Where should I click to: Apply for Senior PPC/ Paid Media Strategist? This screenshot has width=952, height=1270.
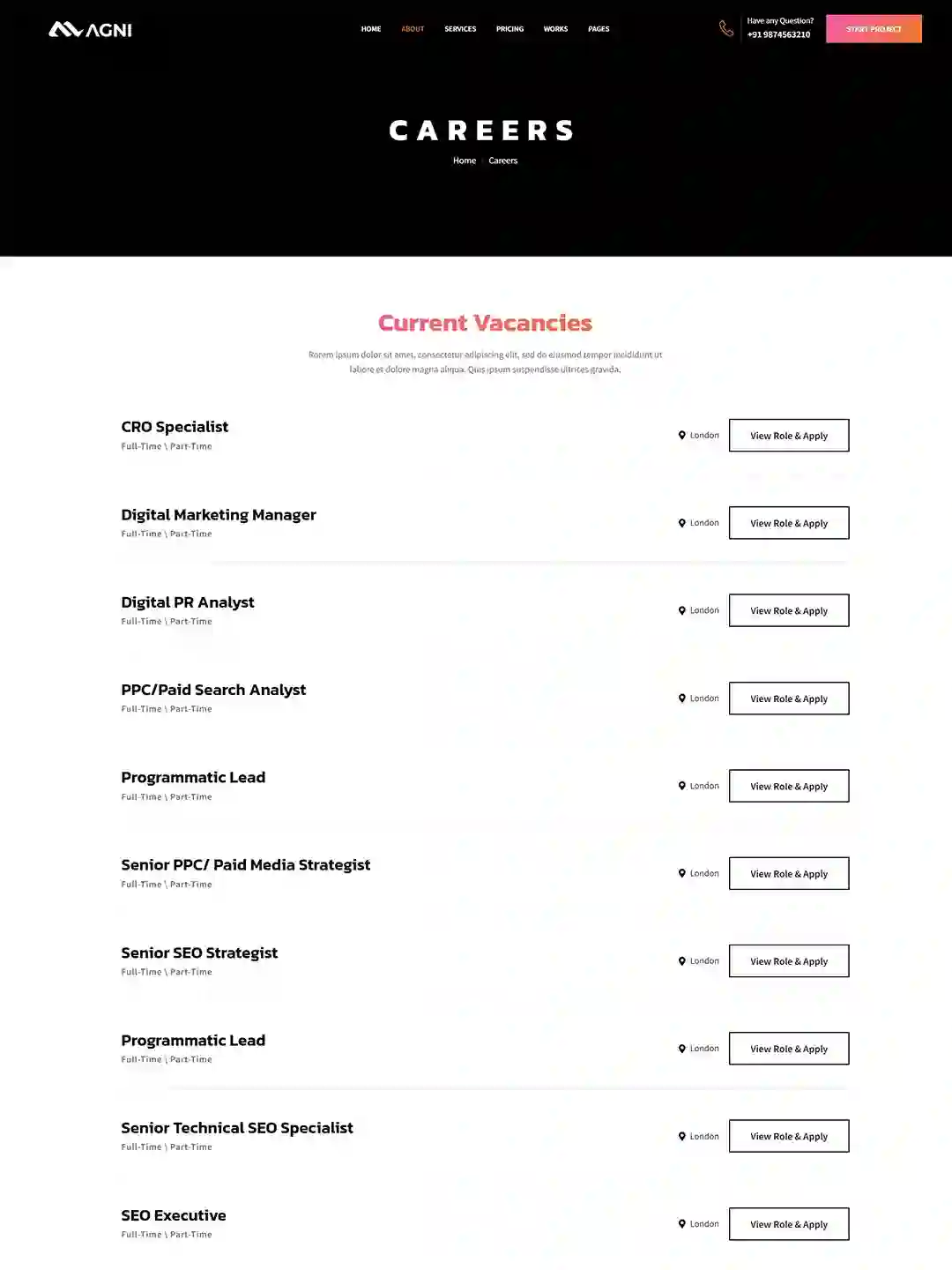[789, 874]
